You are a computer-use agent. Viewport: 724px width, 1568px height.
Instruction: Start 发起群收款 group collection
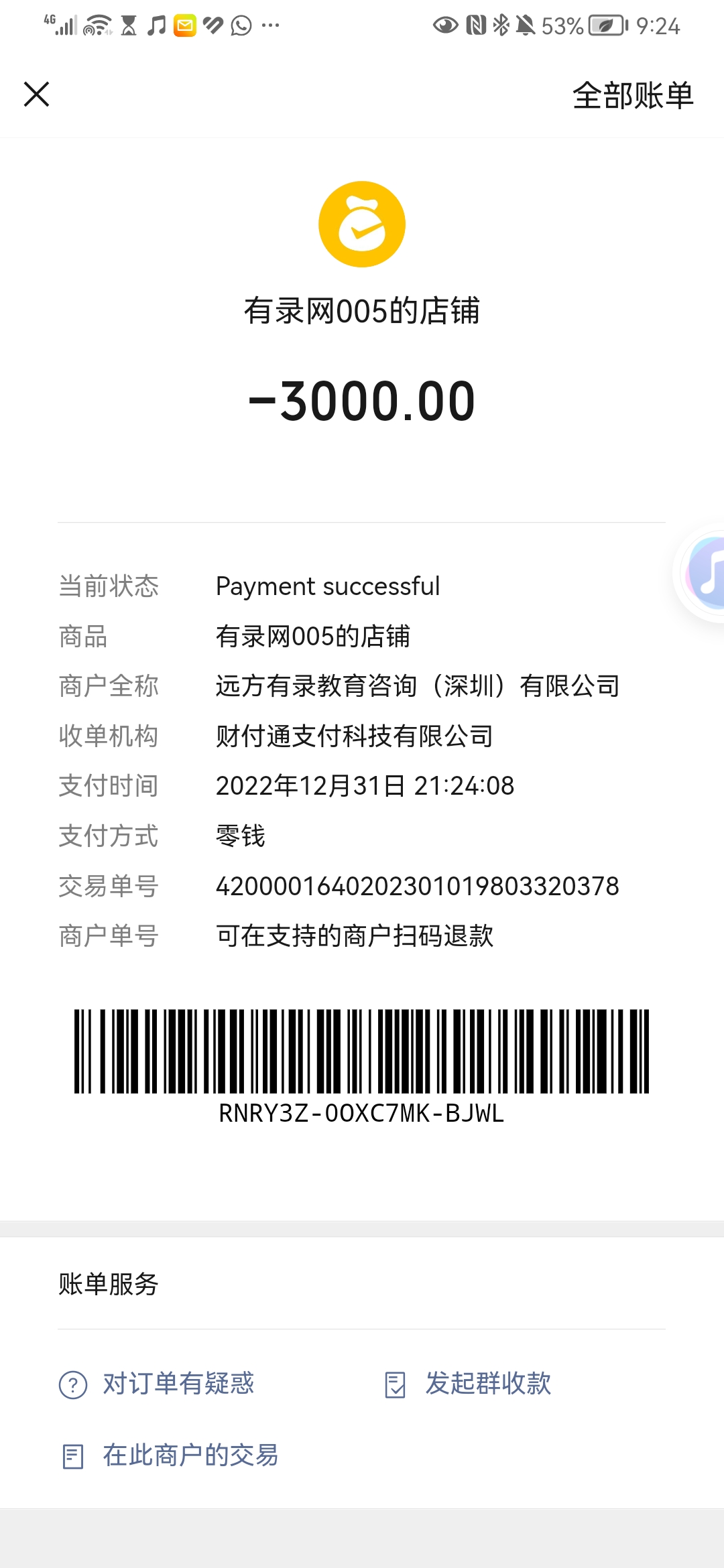[469, 1384]
